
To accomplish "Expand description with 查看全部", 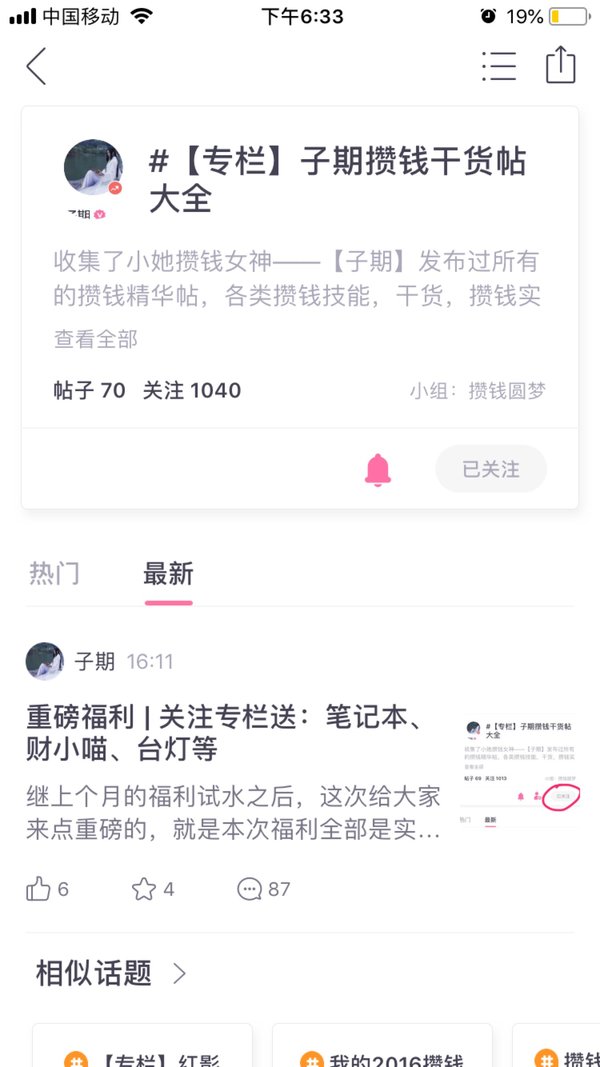I will click(x=96, y=338).
